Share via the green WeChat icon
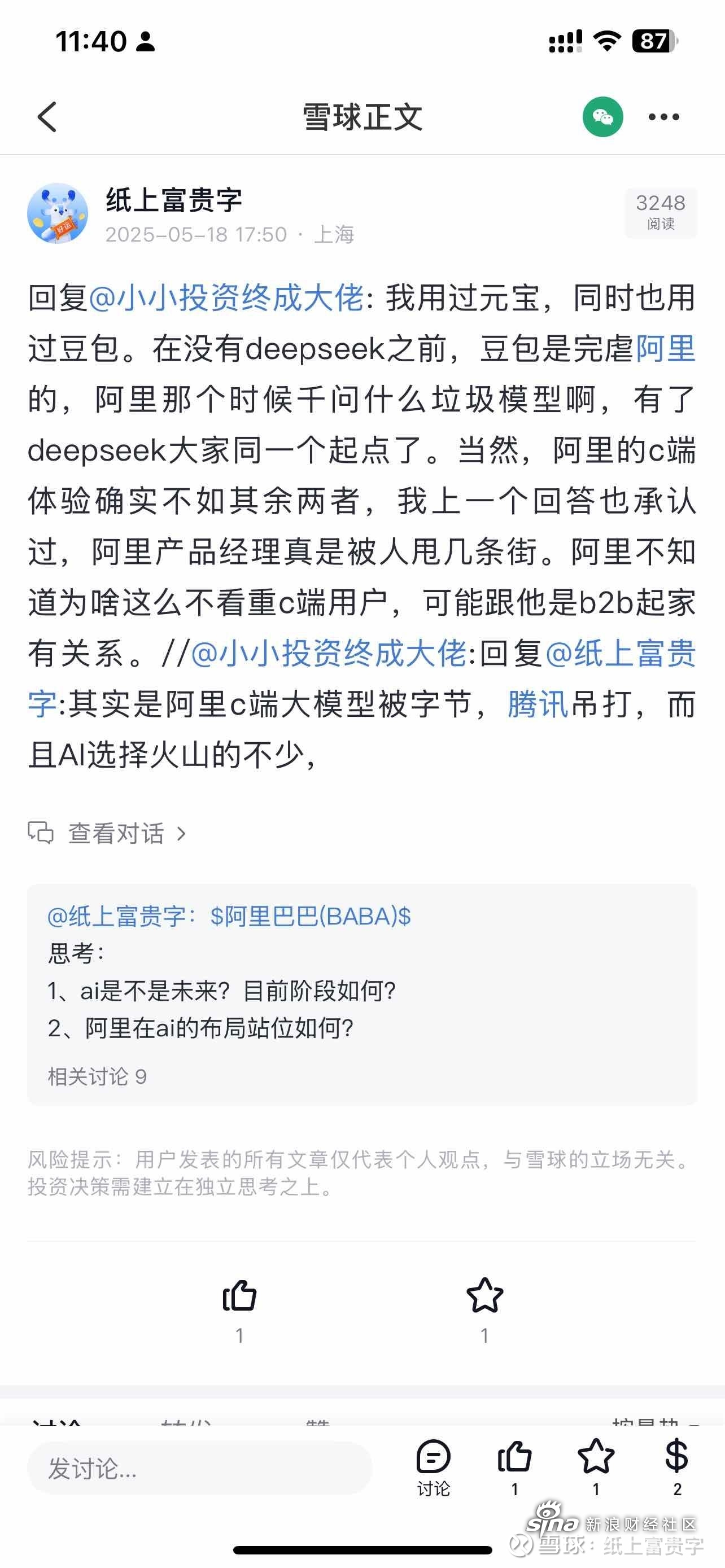 click(602, 116)
